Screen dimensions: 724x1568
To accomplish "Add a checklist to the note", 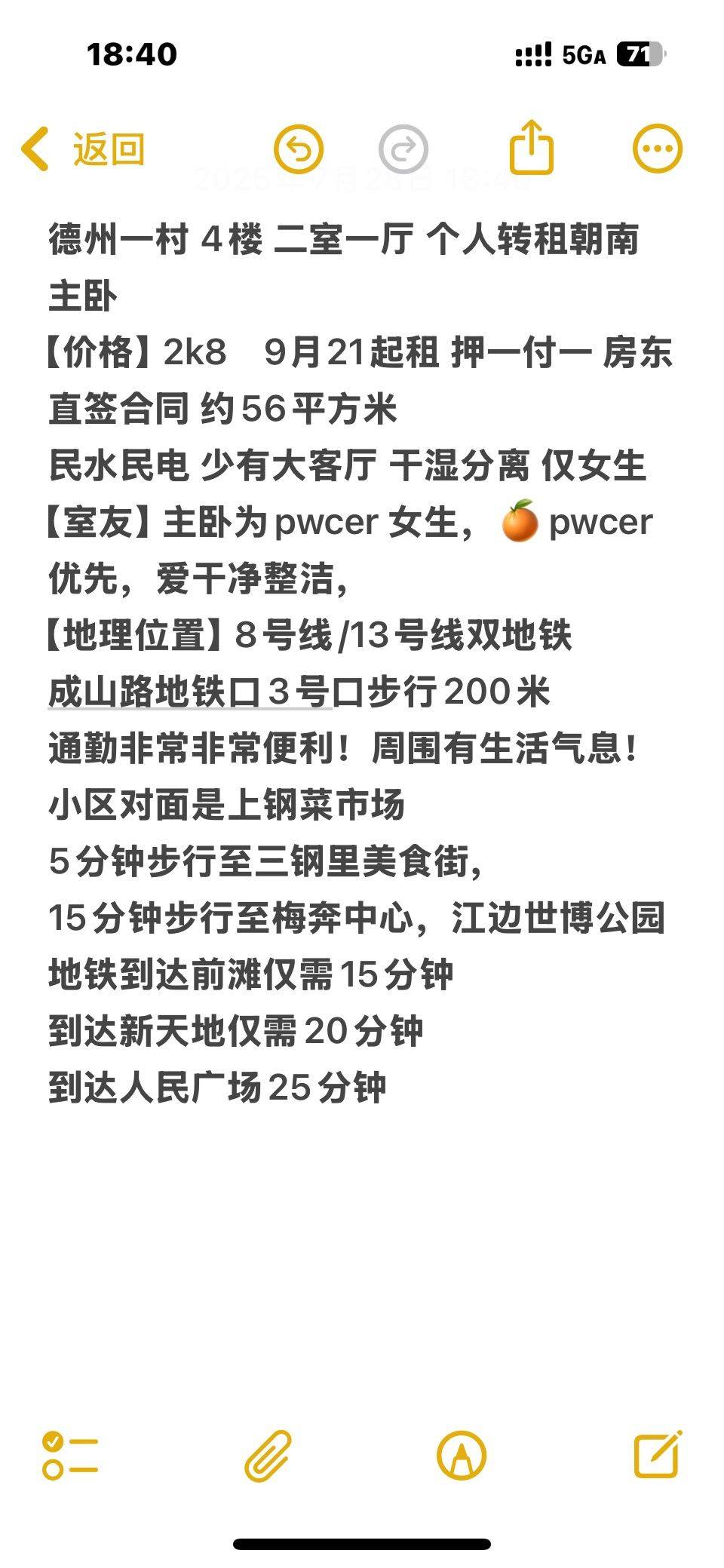I will (70, 1455).
